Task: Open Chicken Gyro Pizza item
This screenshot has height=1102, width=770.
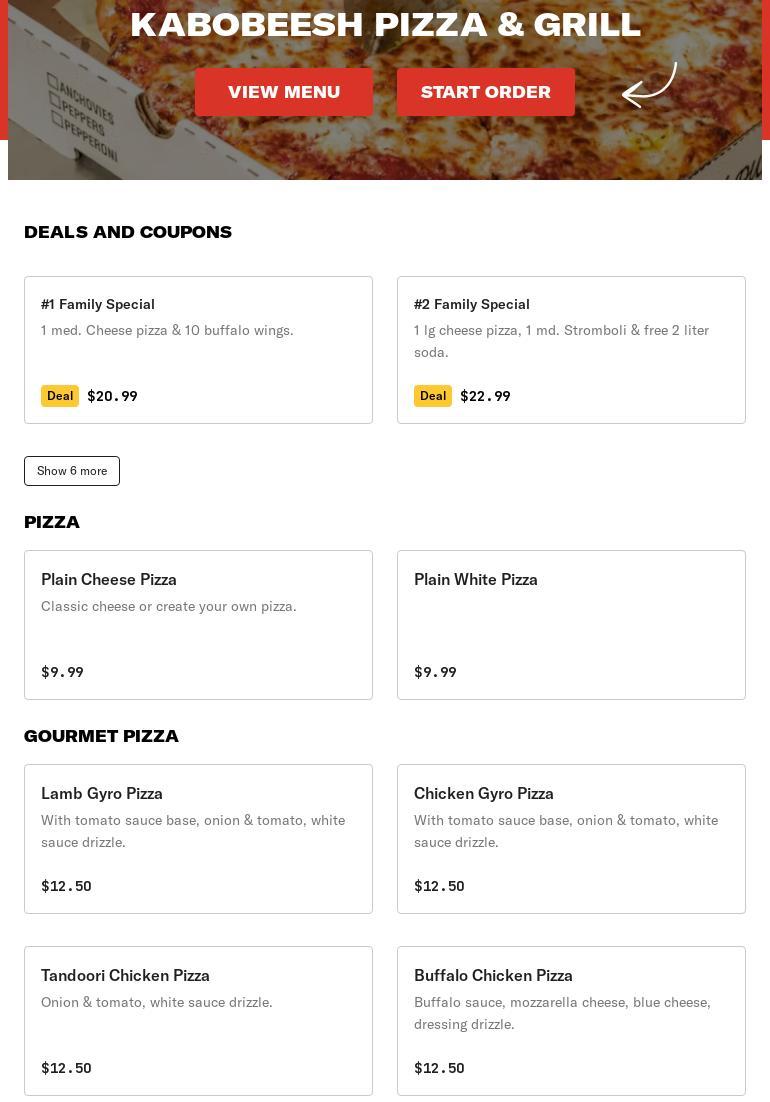Action: pyautogui.click(x=571, y=838)
